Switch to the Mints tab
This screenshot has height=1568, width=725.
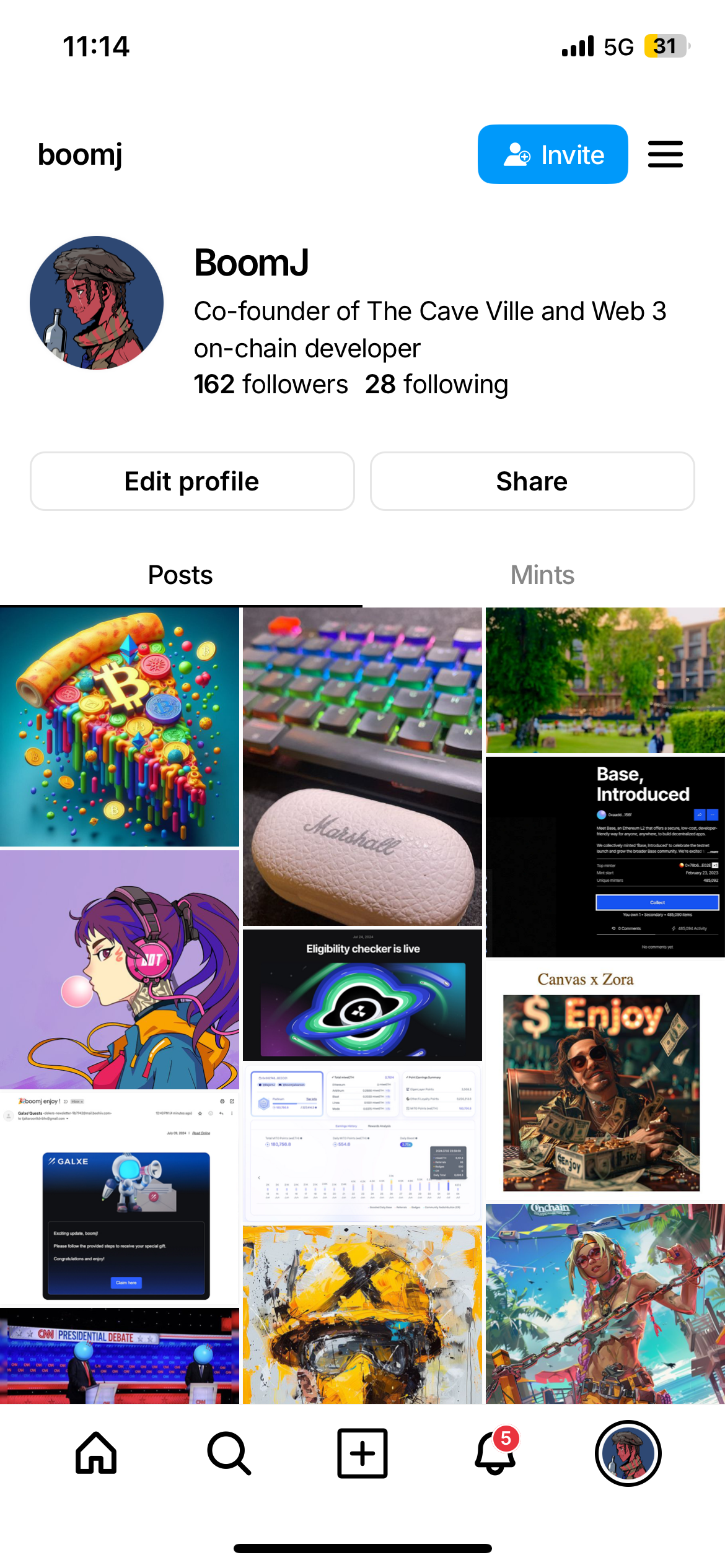[542, 575]
